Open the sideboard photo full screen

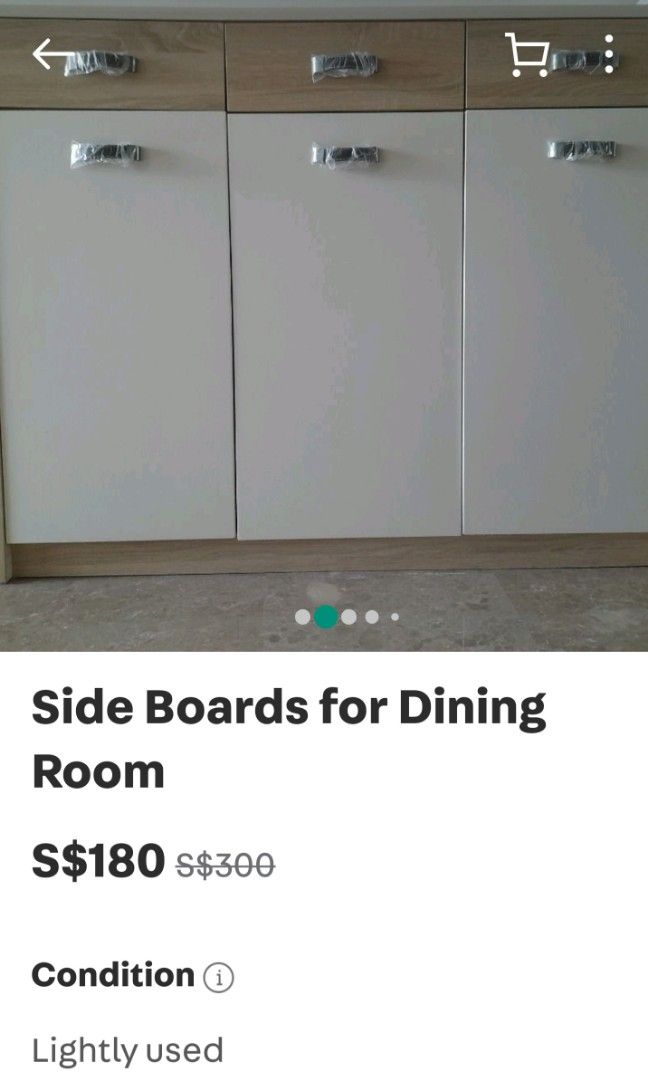coord(324,330)
